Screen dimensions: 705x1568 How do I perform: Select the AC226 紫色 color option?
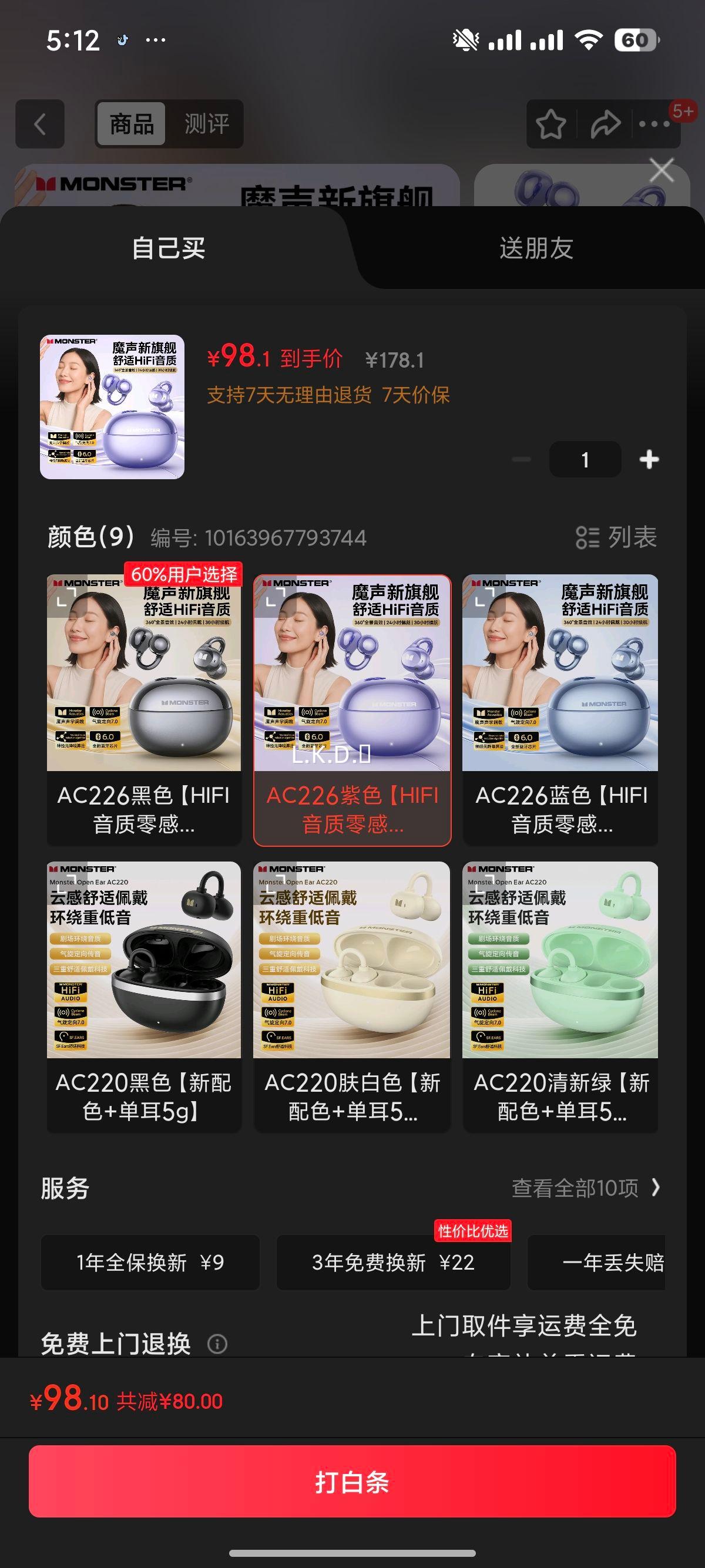(x=352, y=706)
